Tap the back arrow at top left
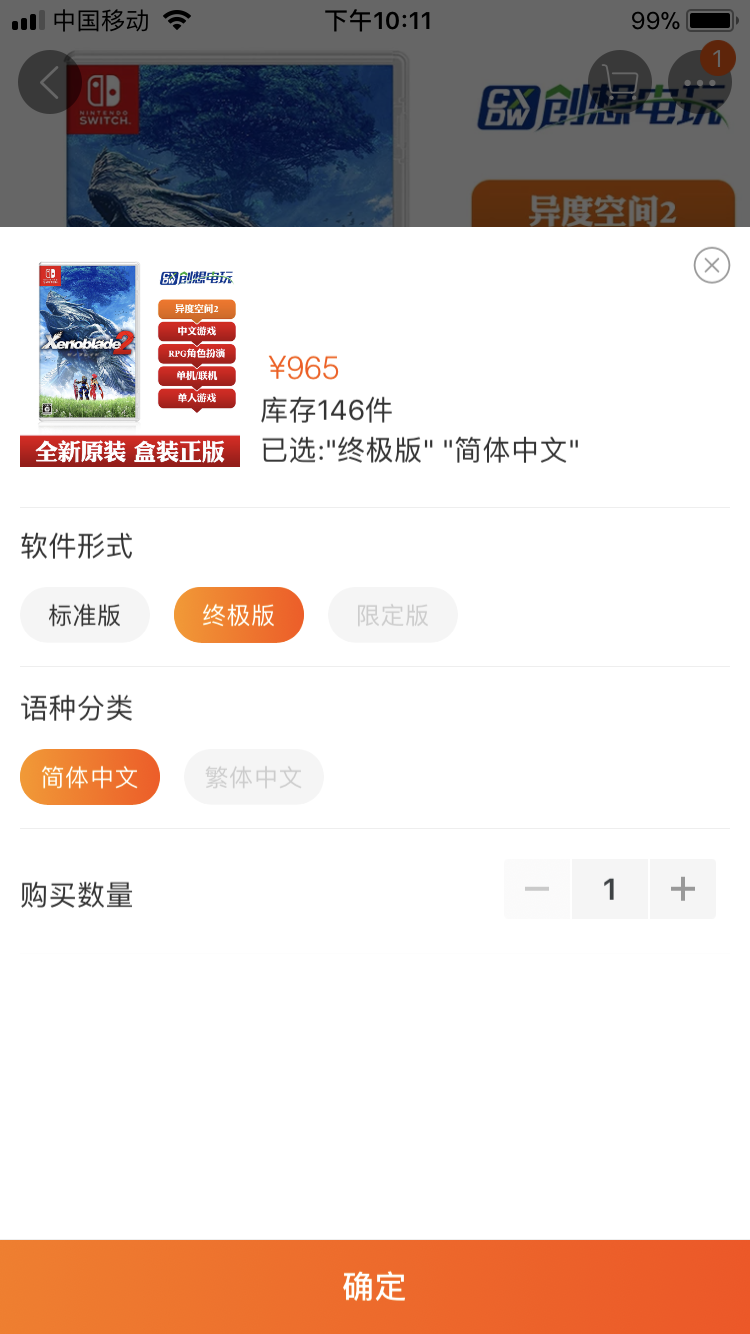Image resolution: width=750 pixels, height=1334 pixels. (x=50, y=82)
